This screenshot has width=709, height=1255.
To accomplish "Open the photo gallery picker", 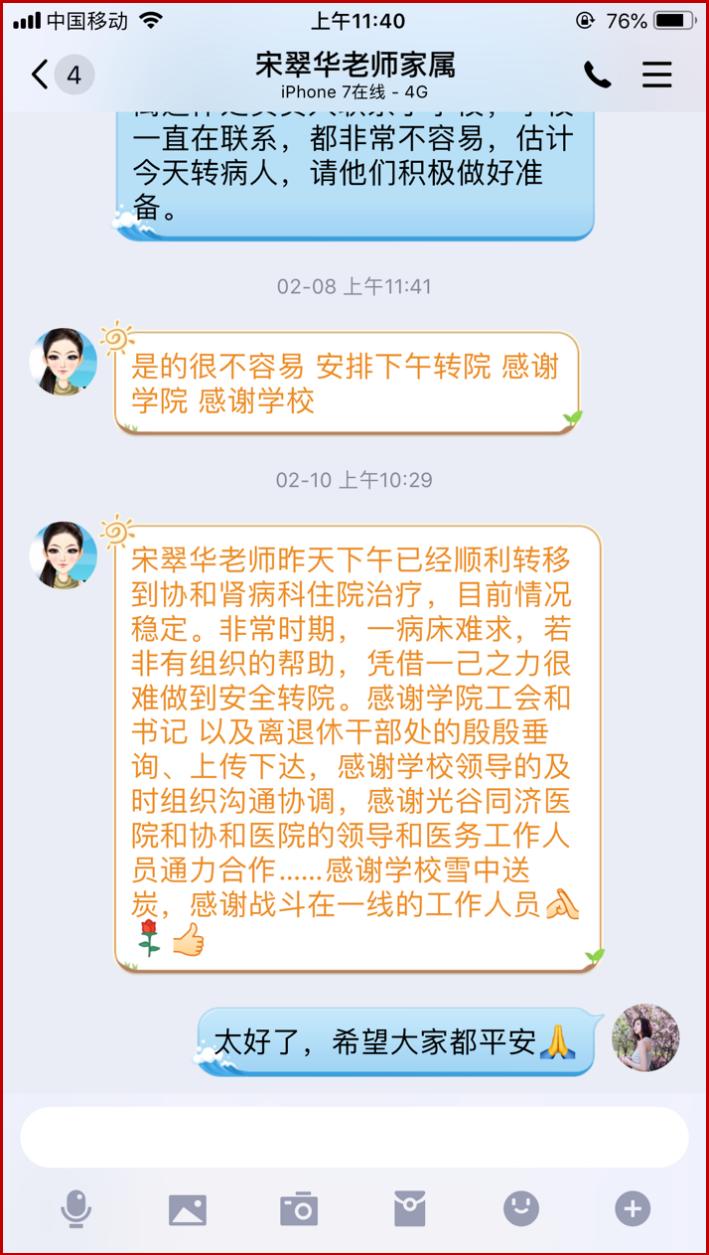I will [187, 1209].
